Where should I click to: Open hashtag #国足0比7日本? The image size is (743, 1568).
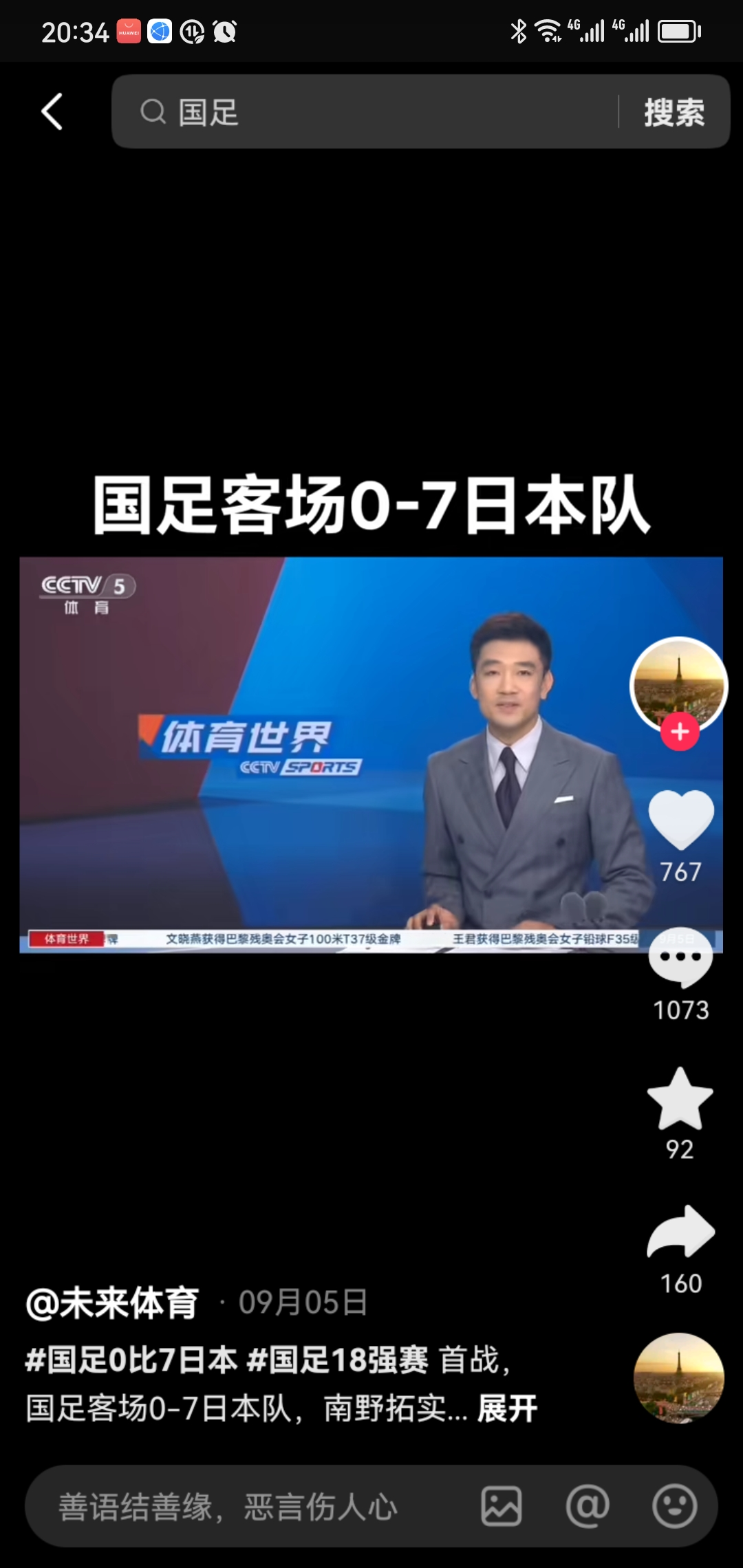click(x=131, y=1360)
